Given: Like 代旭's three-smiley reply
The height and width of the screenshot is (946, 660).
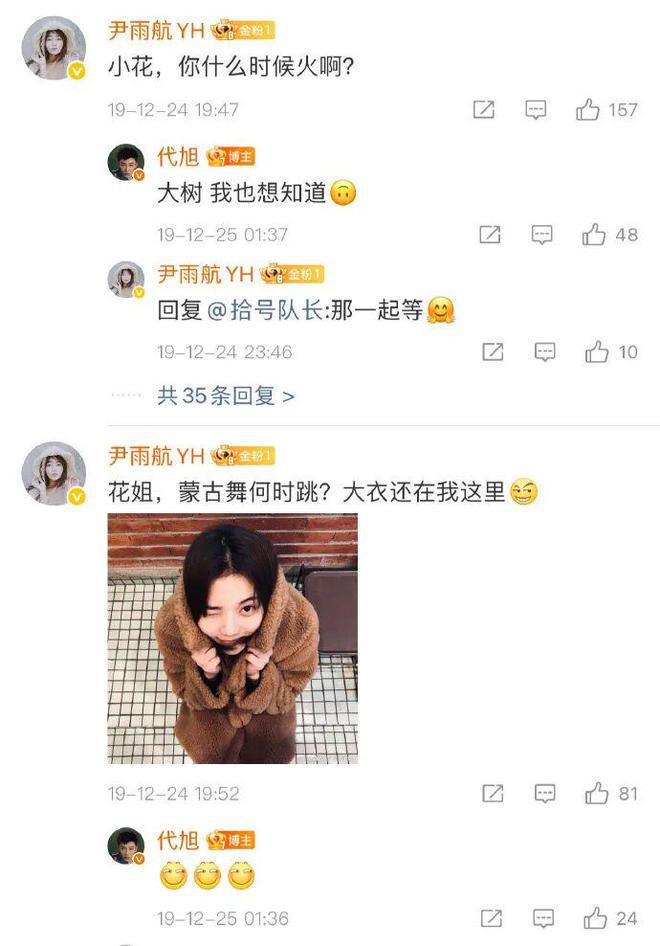Looking at the screenshot, I should [595, 918].
